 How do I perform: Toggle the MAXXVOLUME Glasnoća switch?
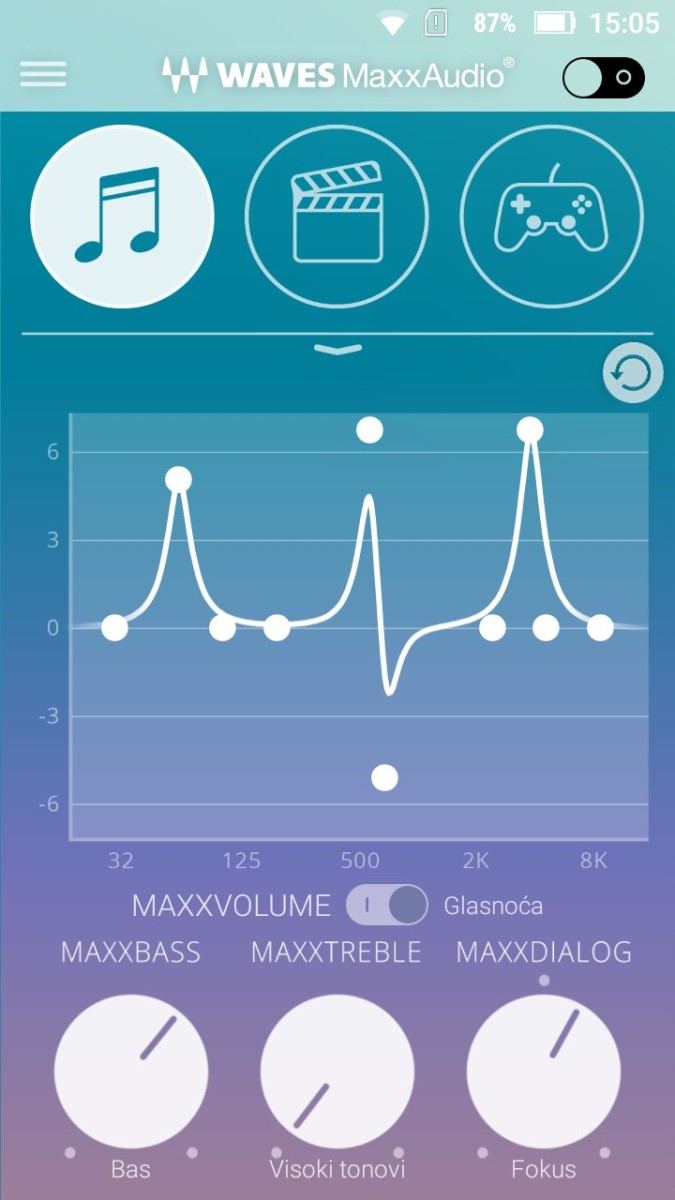(387, 905)
